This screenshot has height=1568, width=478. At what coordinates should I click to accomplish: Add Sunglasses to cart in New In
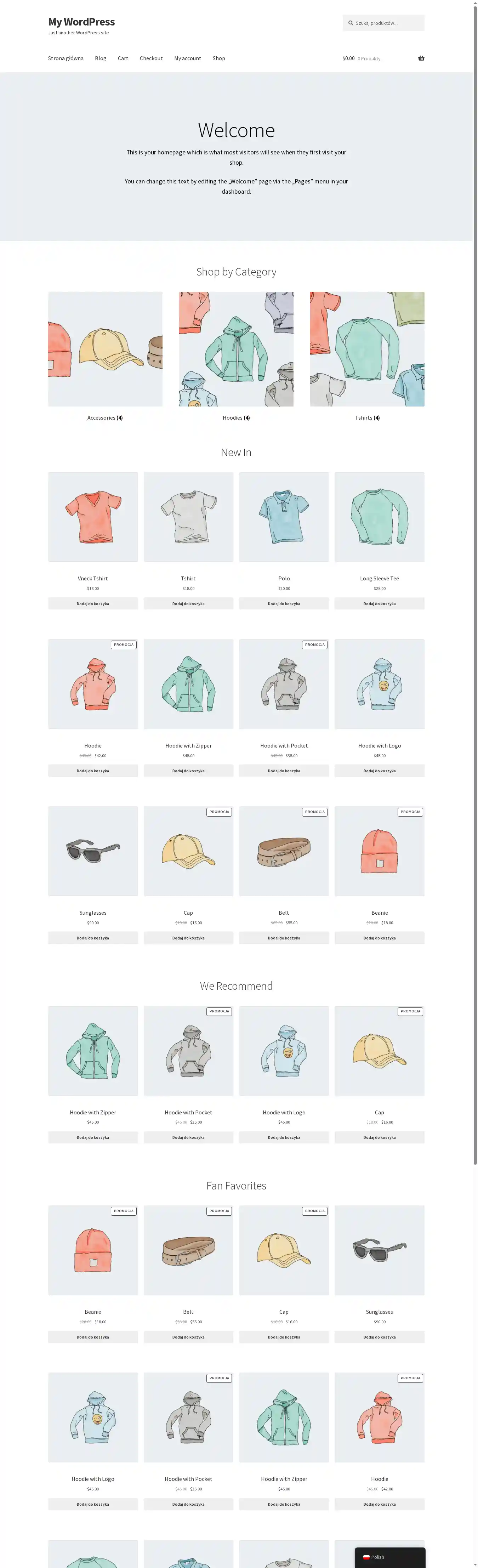(x=92, y=938)
